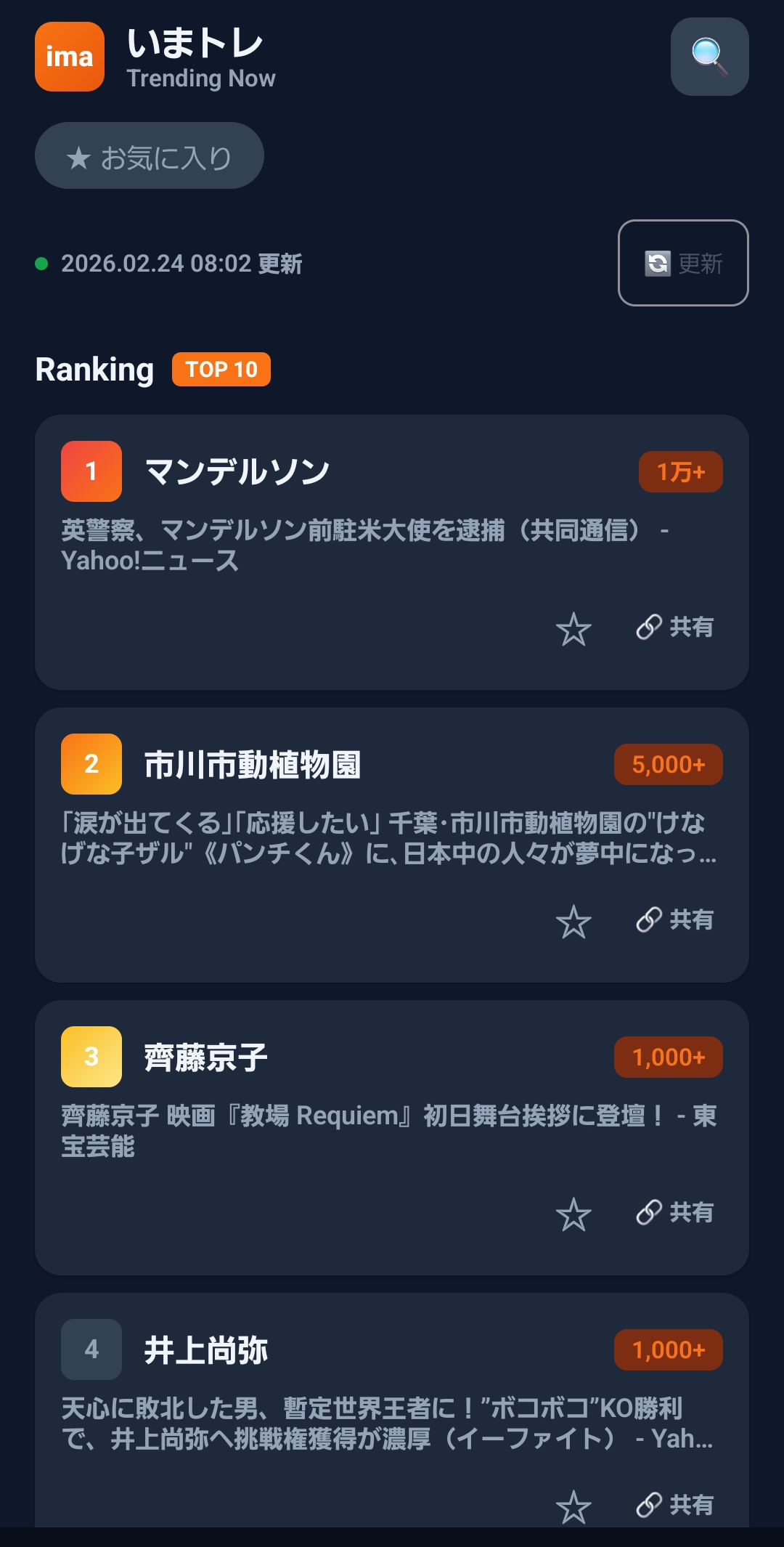The image size is (784, 1547).
Task: Click the 5,000+ badge on 市川市動植物園
Action: (x=667, y=763)
